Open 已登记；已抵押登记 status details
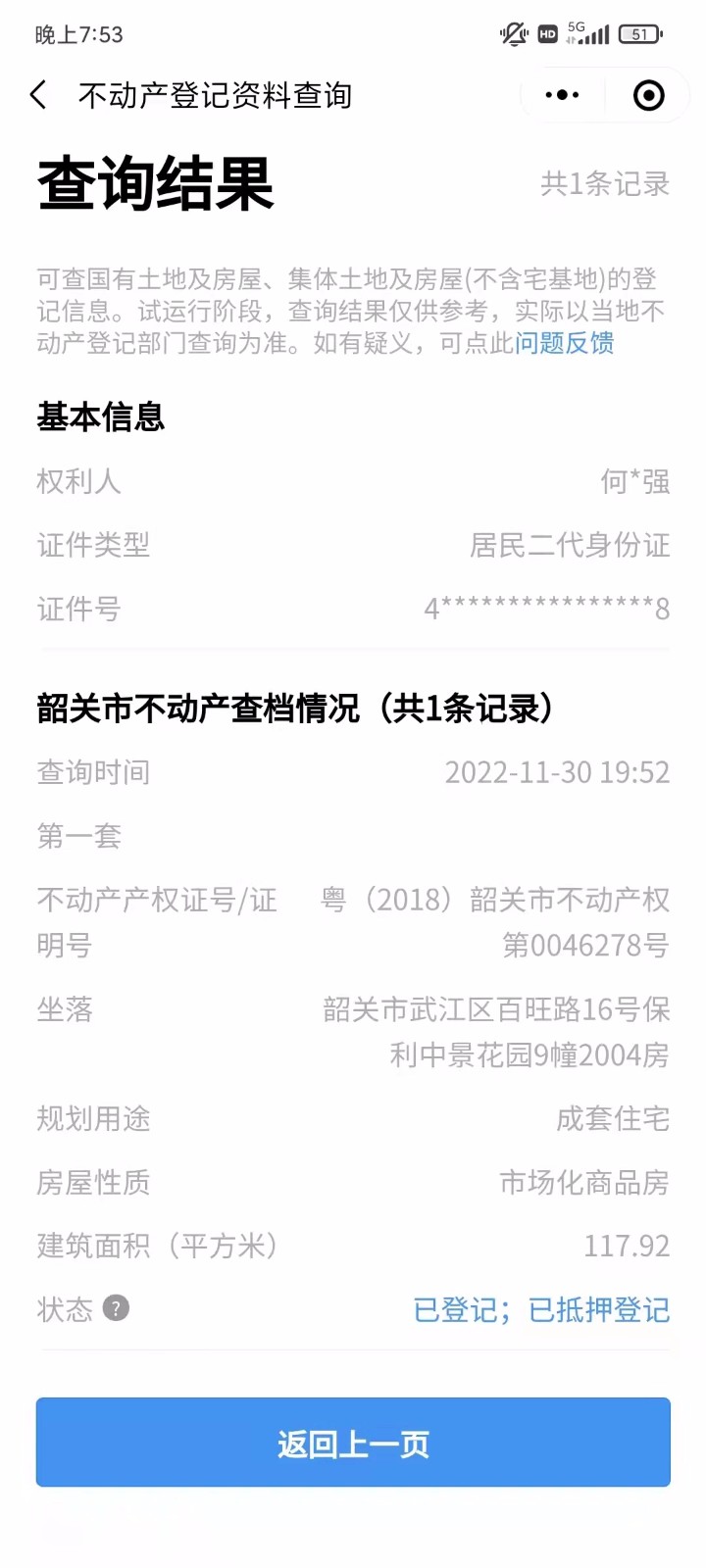Viewport: 706px width, 1568px height. click(x=541, y=1309)
